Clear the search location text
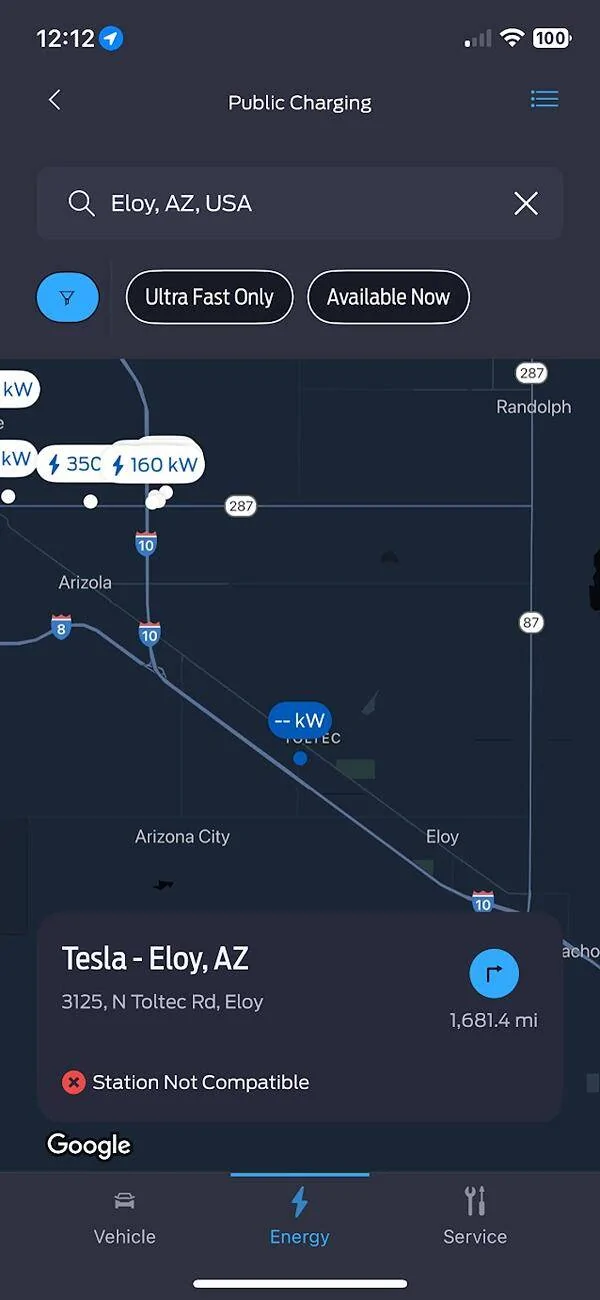The width and height of the screenshot is (600, 1300). click(x=526, y=204)
